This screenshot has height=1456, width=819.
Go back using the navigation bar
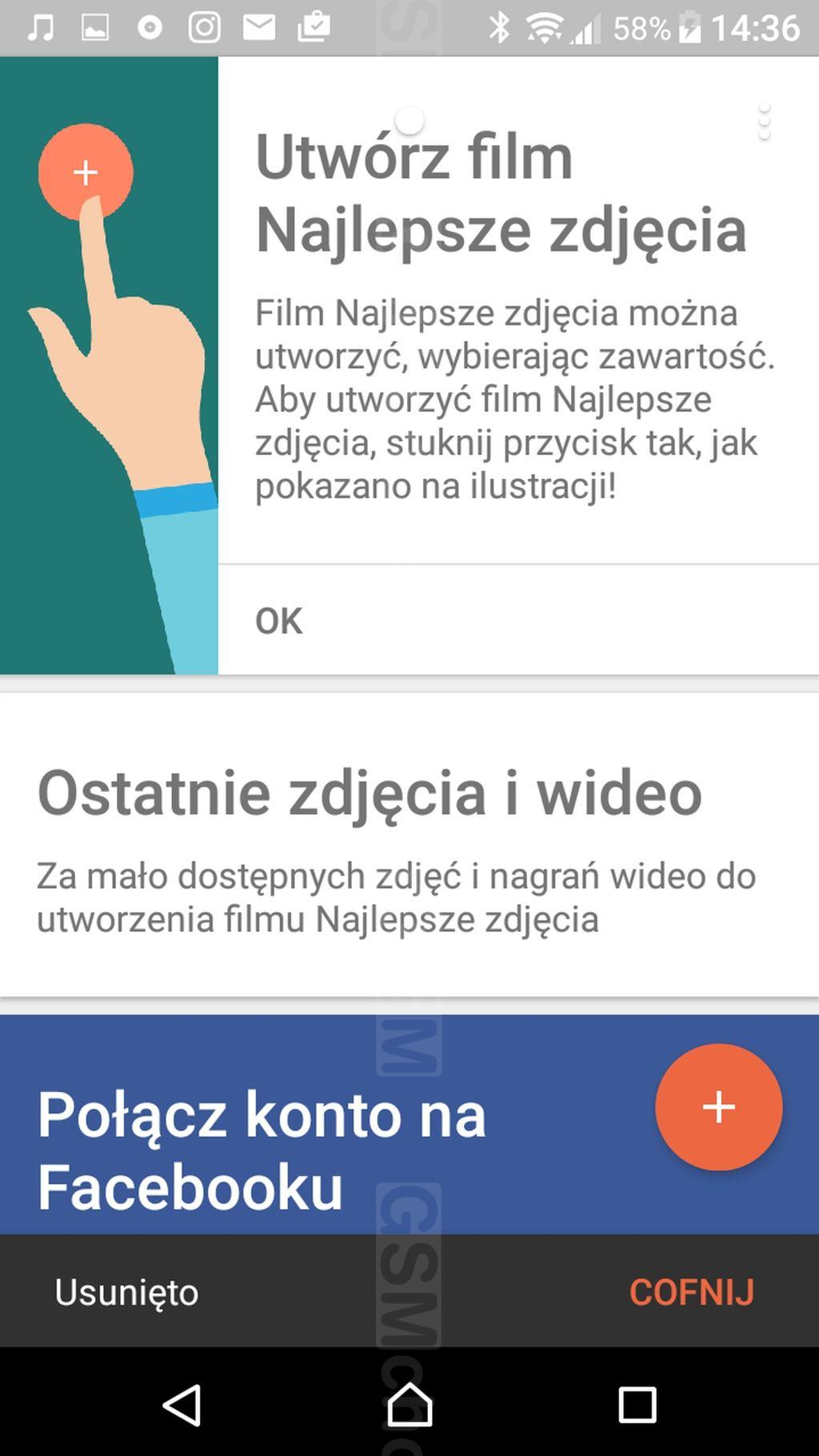182,1405
